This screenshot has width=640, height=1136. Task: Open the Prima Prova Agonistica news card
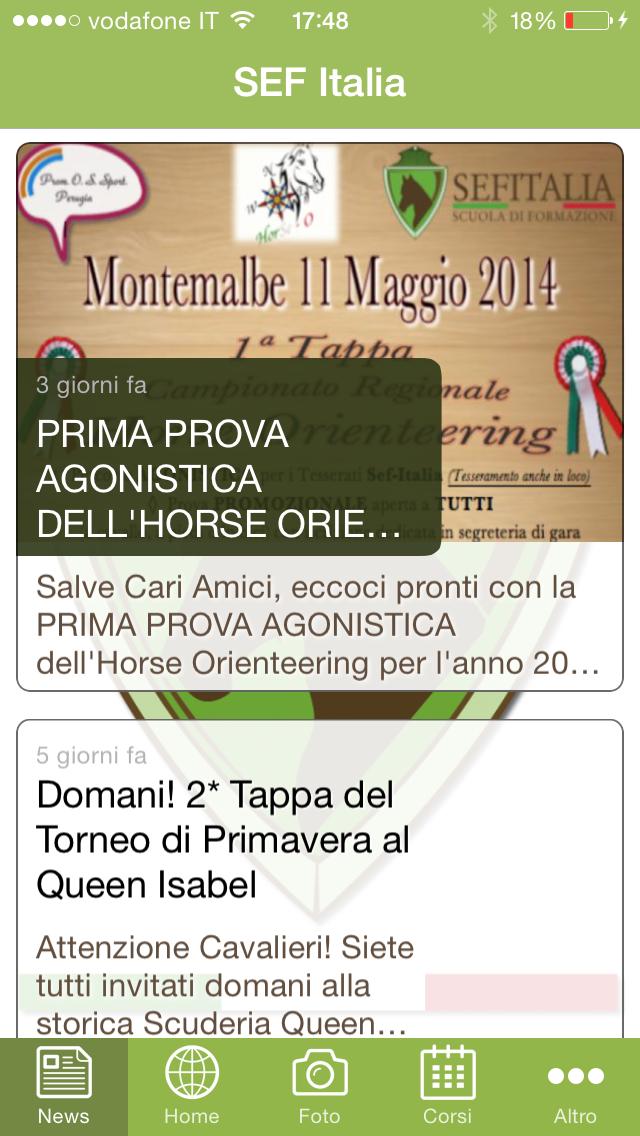click(320, 416)
